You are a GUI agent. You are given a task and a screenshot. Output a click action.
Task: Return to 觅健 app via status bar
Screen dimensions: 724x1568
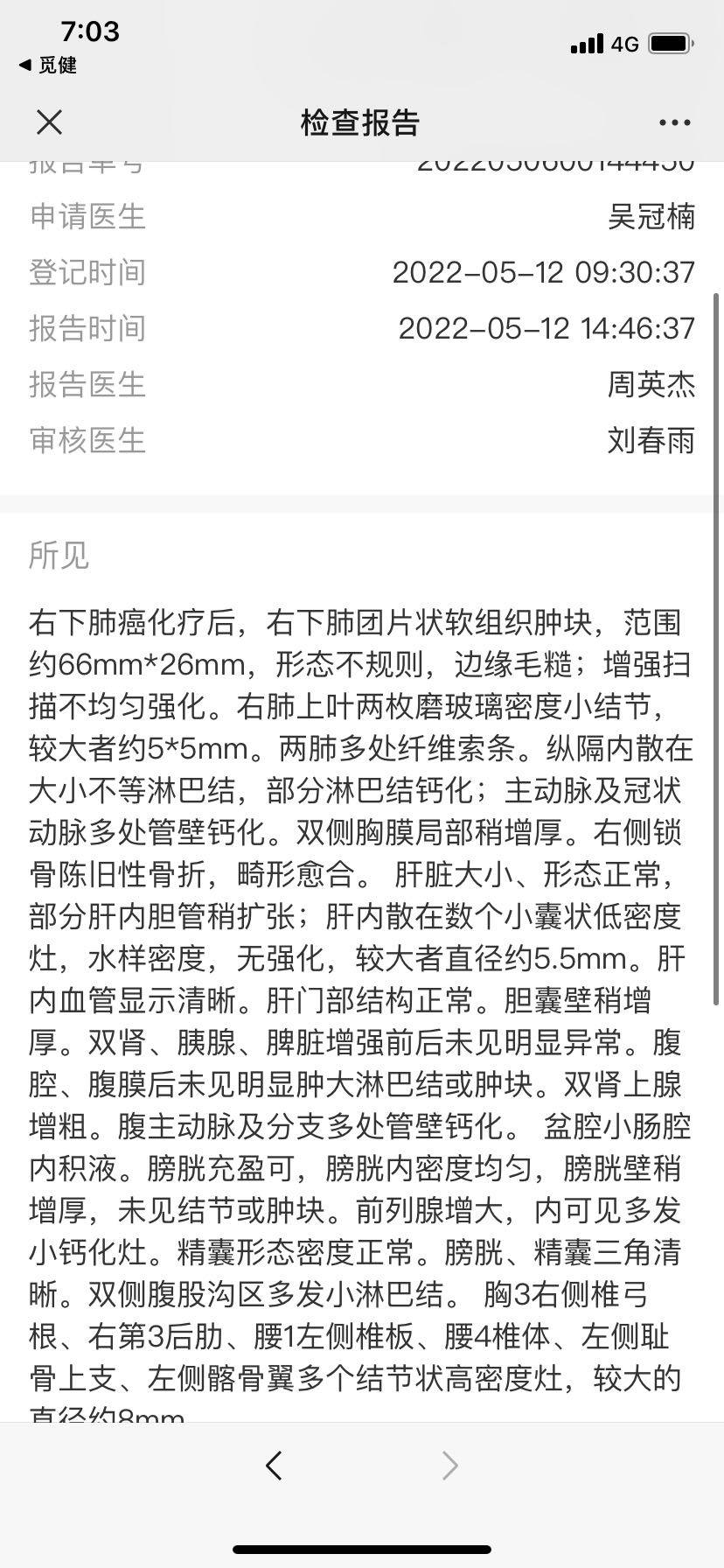click(x=48, y=65)
